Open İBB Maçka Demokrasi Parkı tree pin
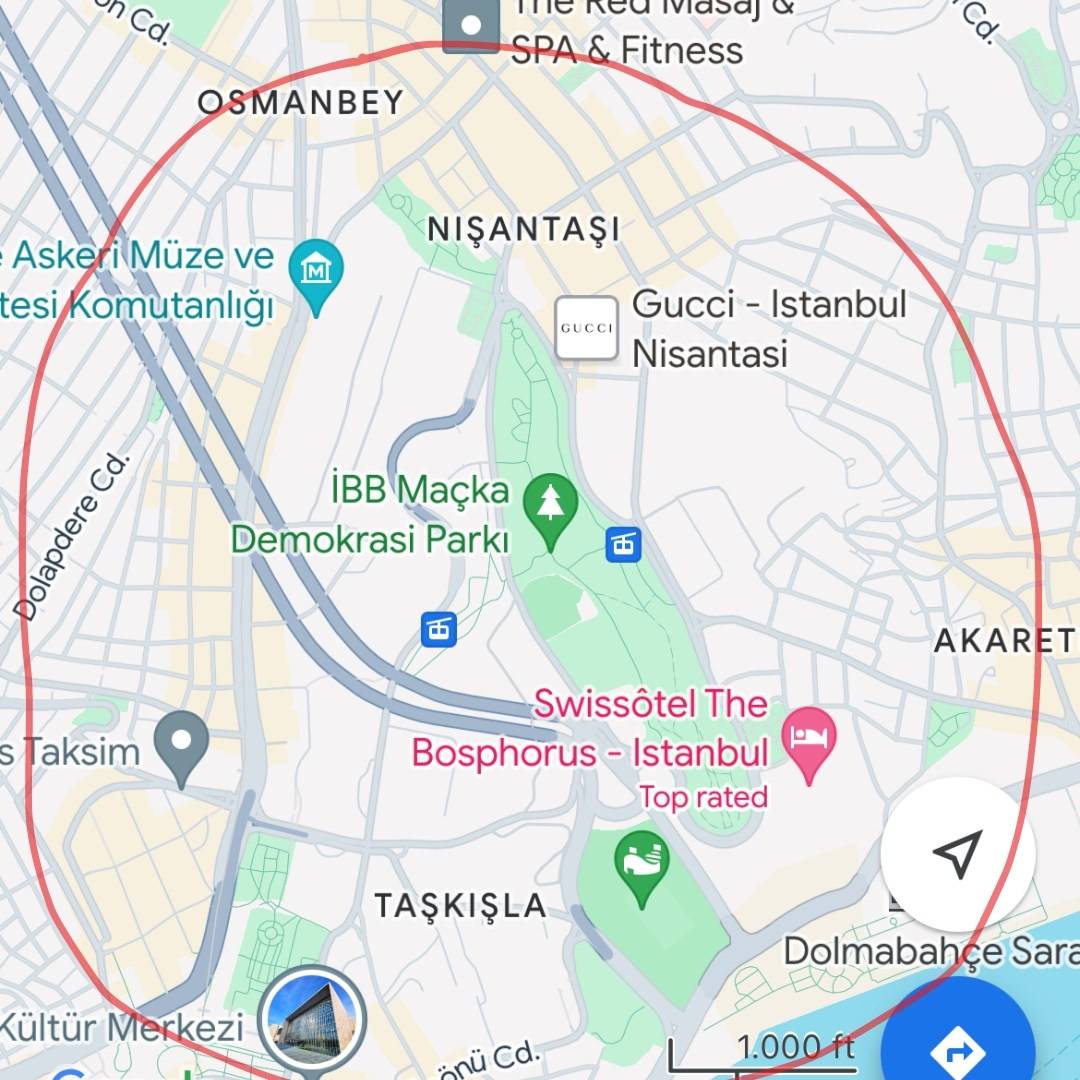 [x=551, y=508]
